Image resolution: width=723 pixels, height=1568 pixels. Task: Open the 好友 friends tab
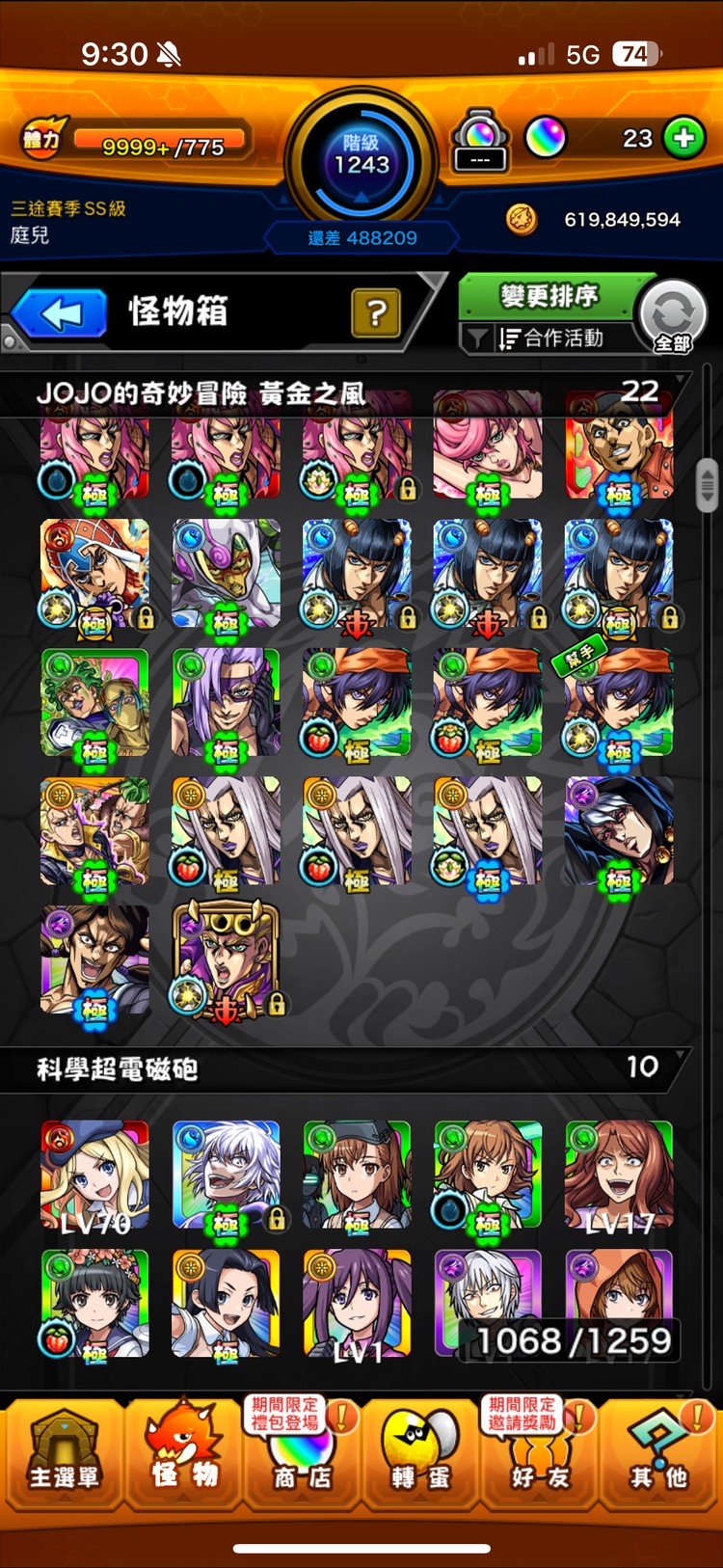click(540, 1456)
